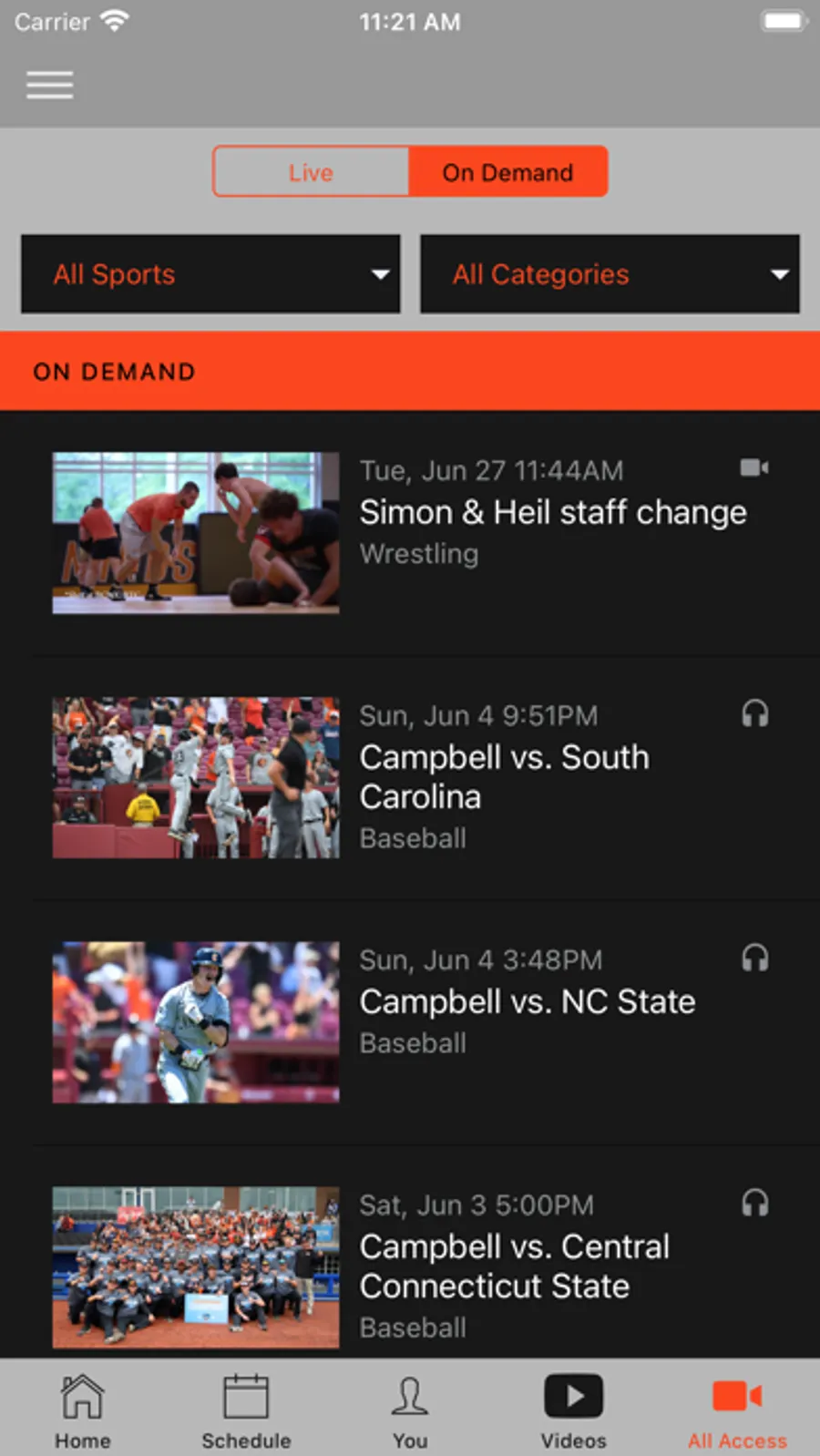
Task: Switch to the Videos tab
Action: [573, 1410]
